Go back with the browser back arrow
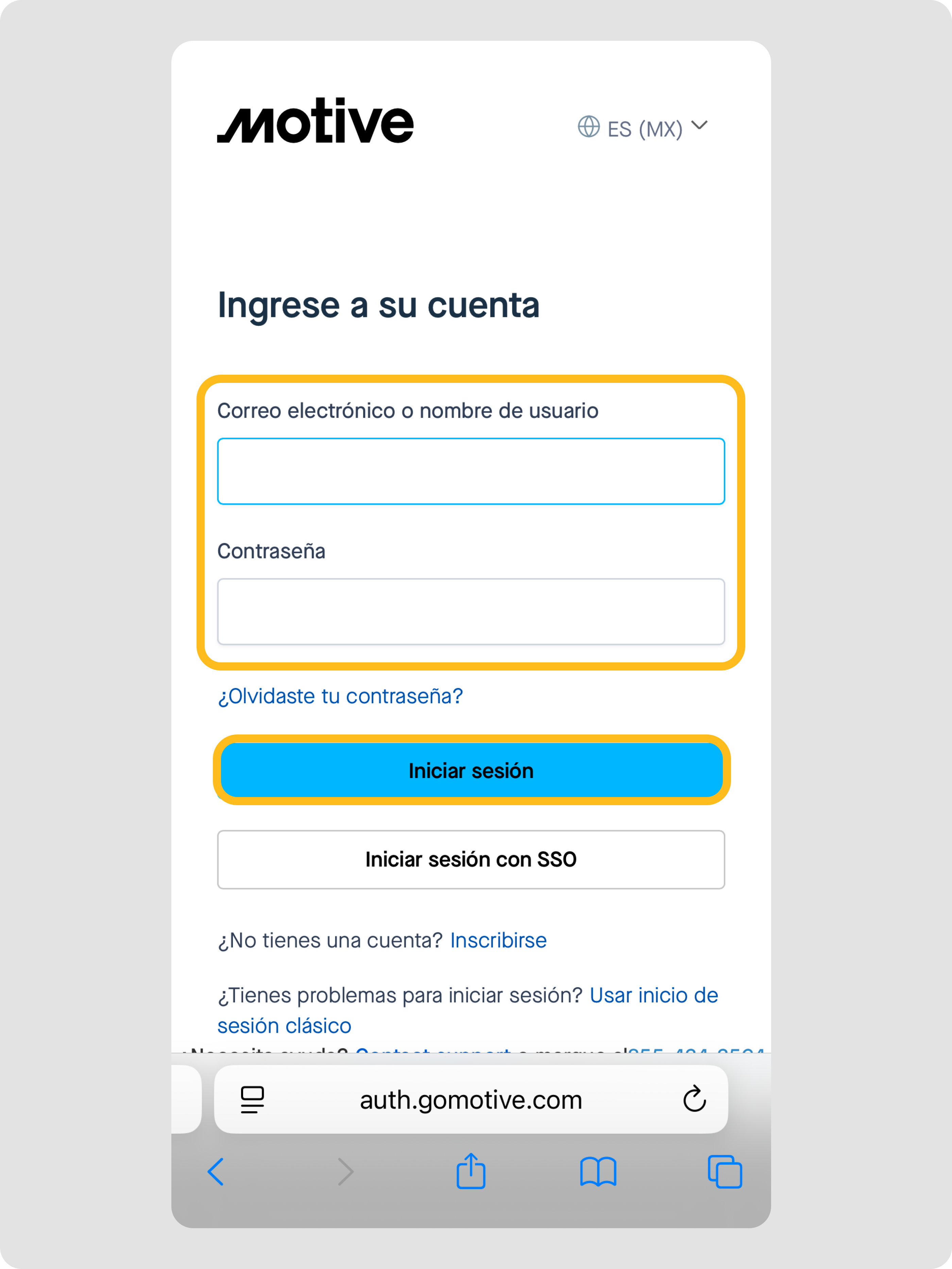The width and height of the screenshot is (952, 1269). pos(216,1171)
